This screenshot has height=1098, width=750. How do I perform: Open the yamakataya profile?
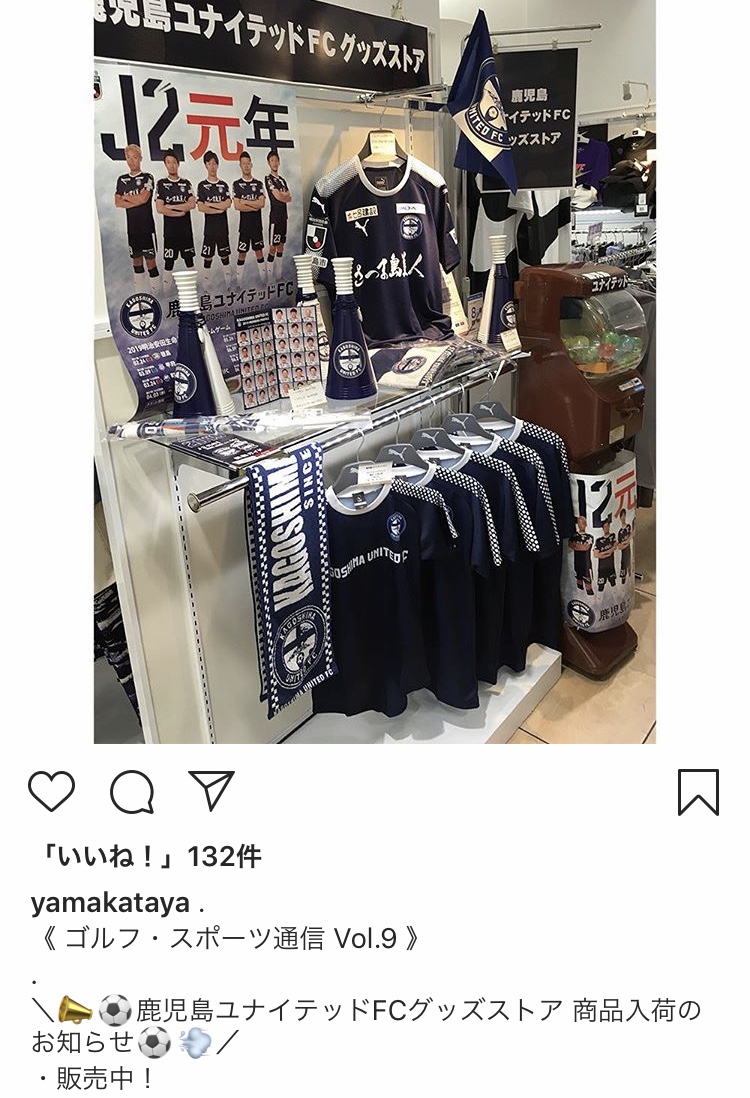pyautogui.click(x=110, y=903)
